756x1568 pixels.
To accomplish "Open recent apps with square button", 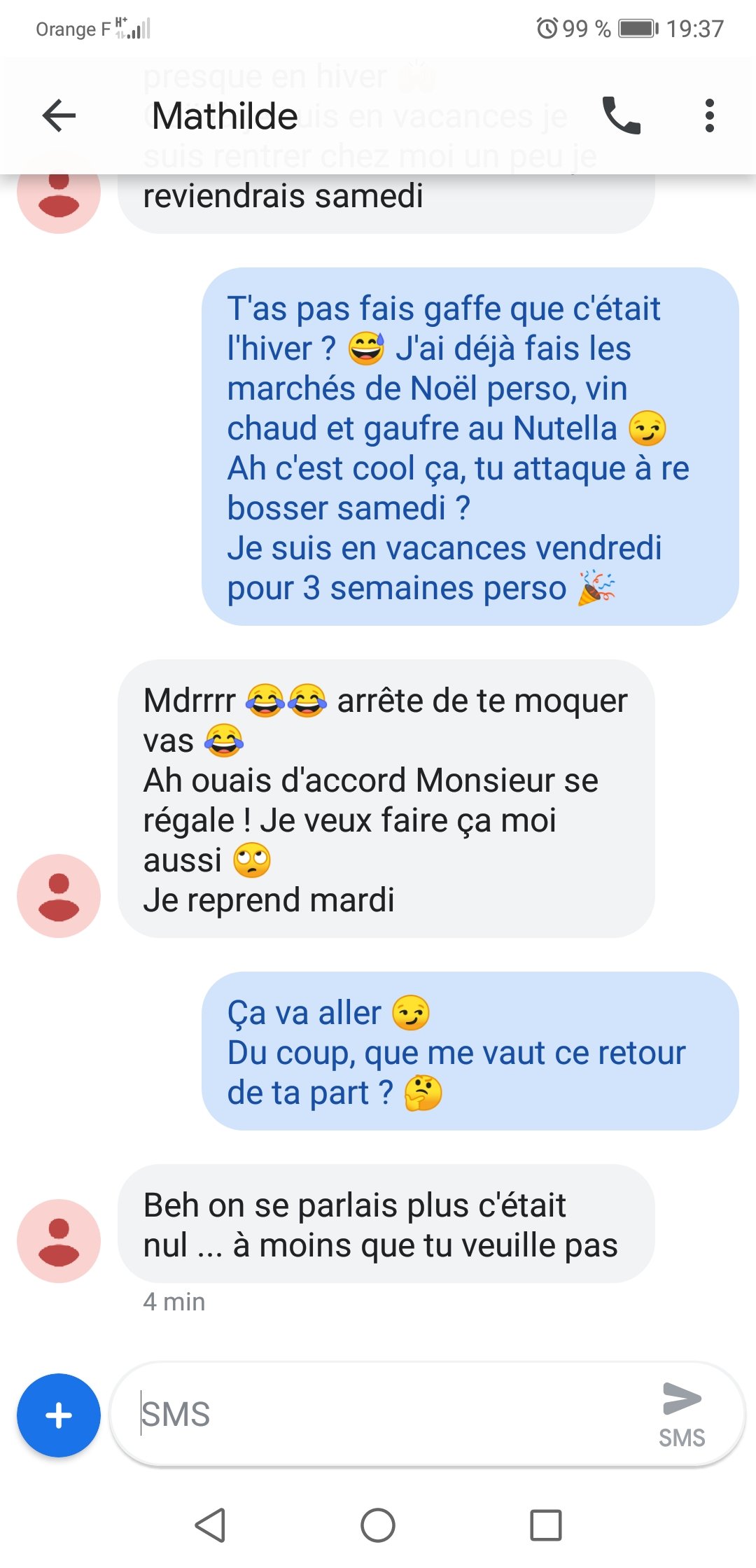I will point(546,1525).
